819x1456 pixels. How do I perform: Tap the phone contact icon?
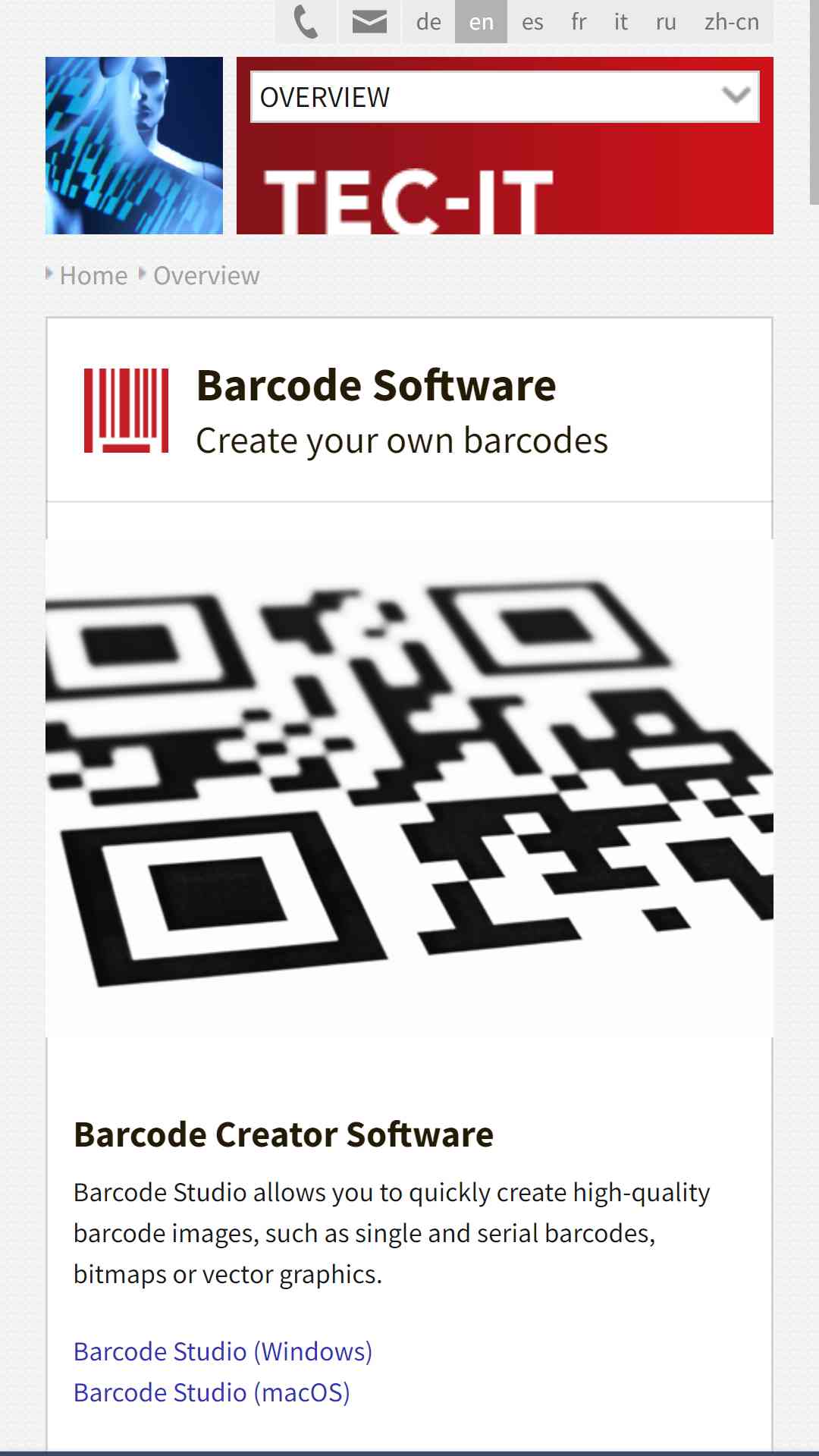point(306,21)
